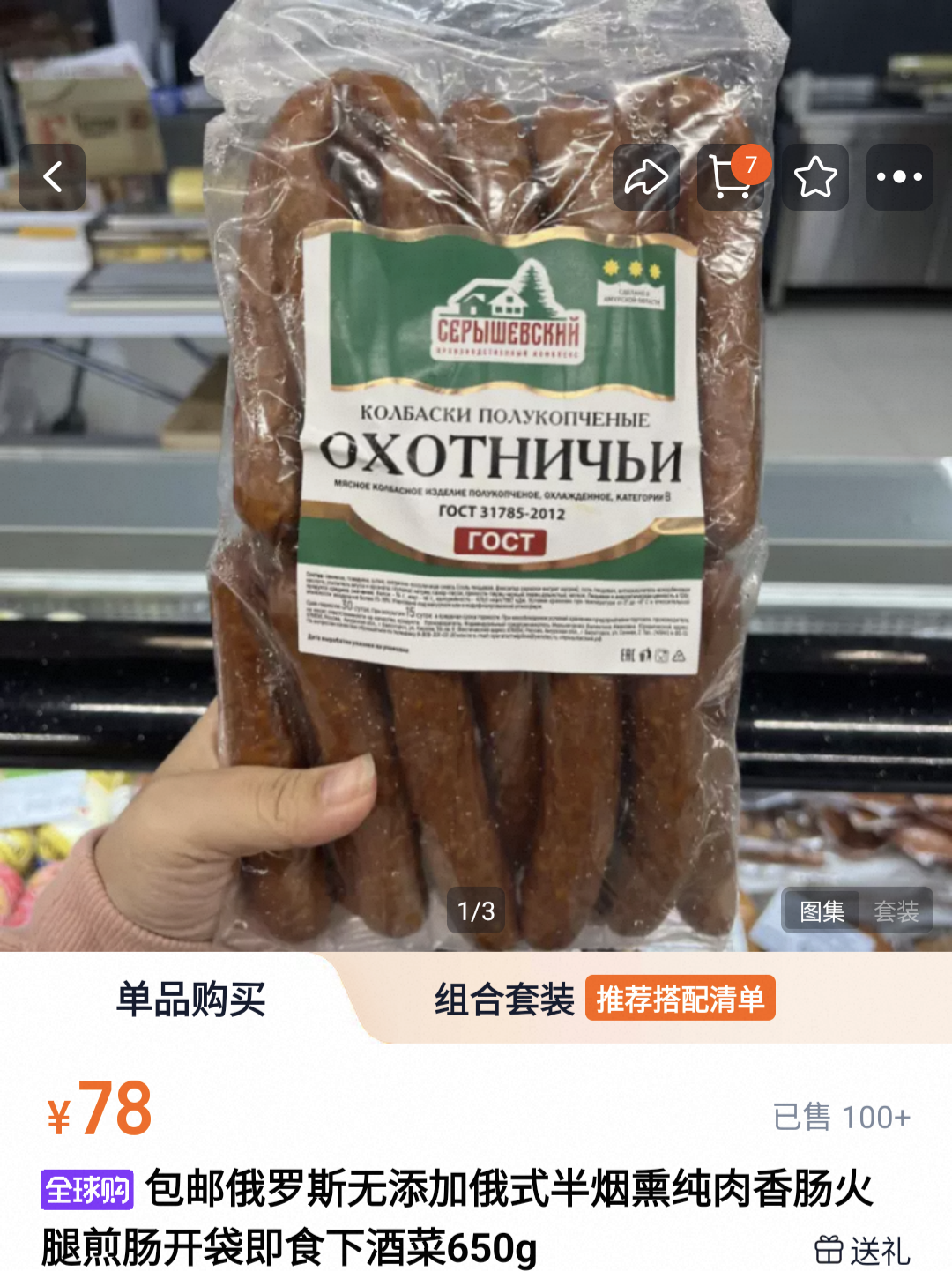Select the 组合套装 combo set tab
952x1271 pixels.
click(x=504, y=1000)
